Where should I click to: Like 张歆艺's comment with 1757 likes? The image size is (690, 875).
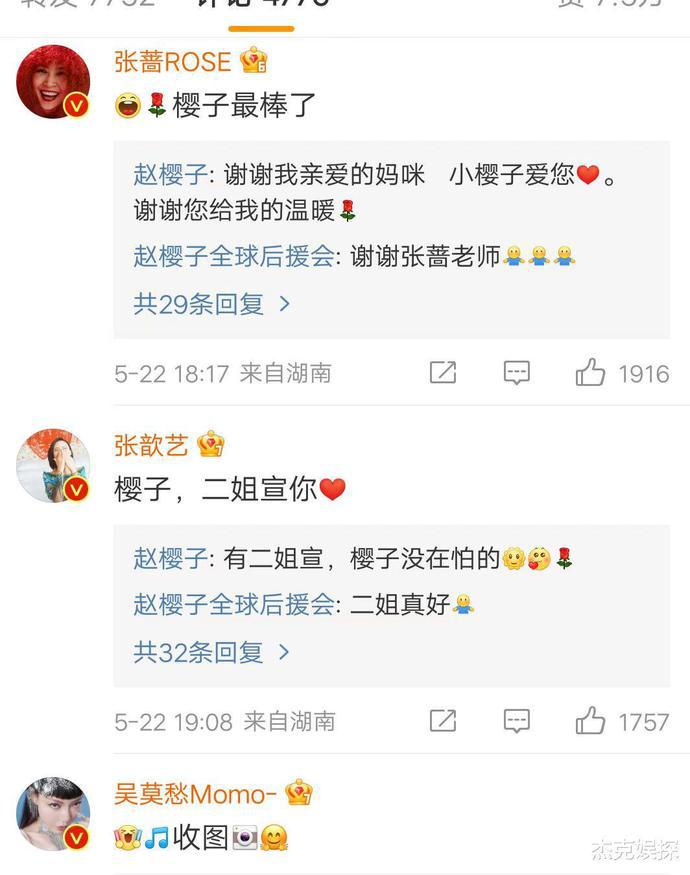click(x=591, y=721)
